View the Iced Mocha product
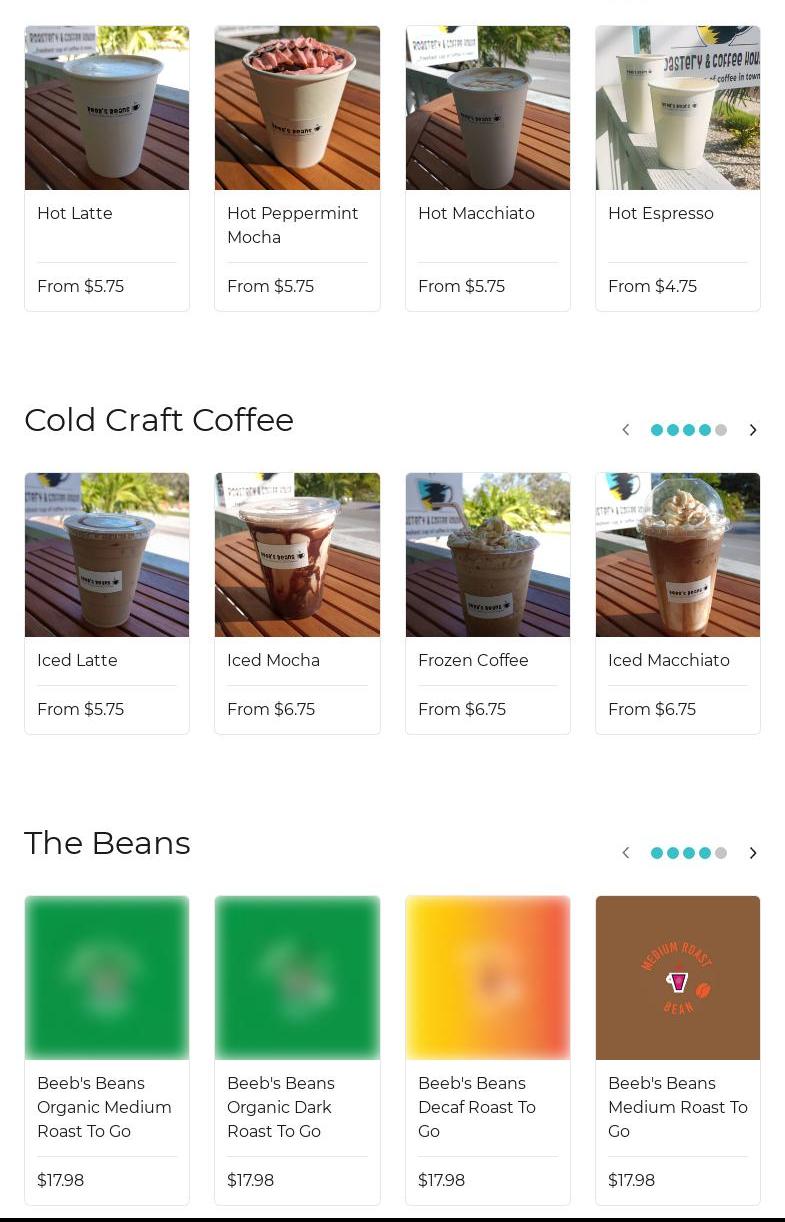 pos(297,602)
